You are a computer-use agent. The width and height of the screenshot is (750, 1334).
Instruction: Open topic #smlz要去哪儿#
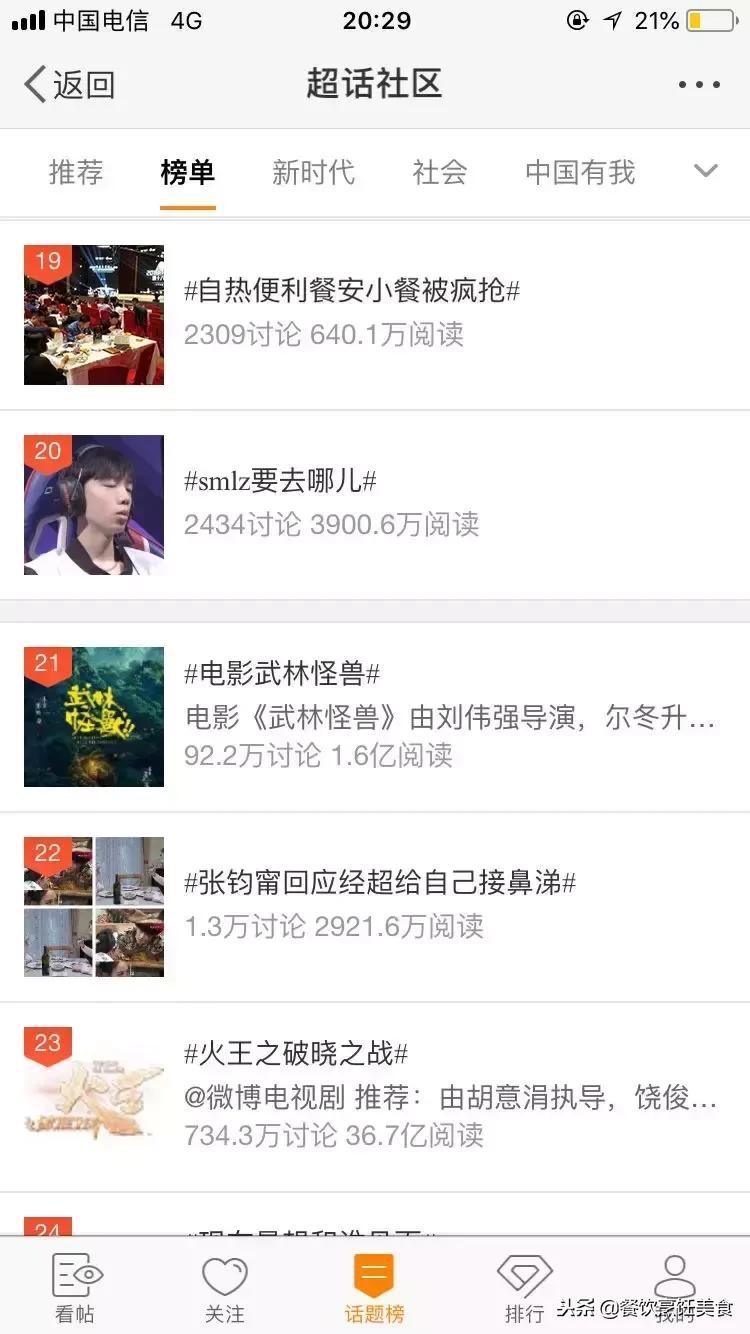(280, 481)
